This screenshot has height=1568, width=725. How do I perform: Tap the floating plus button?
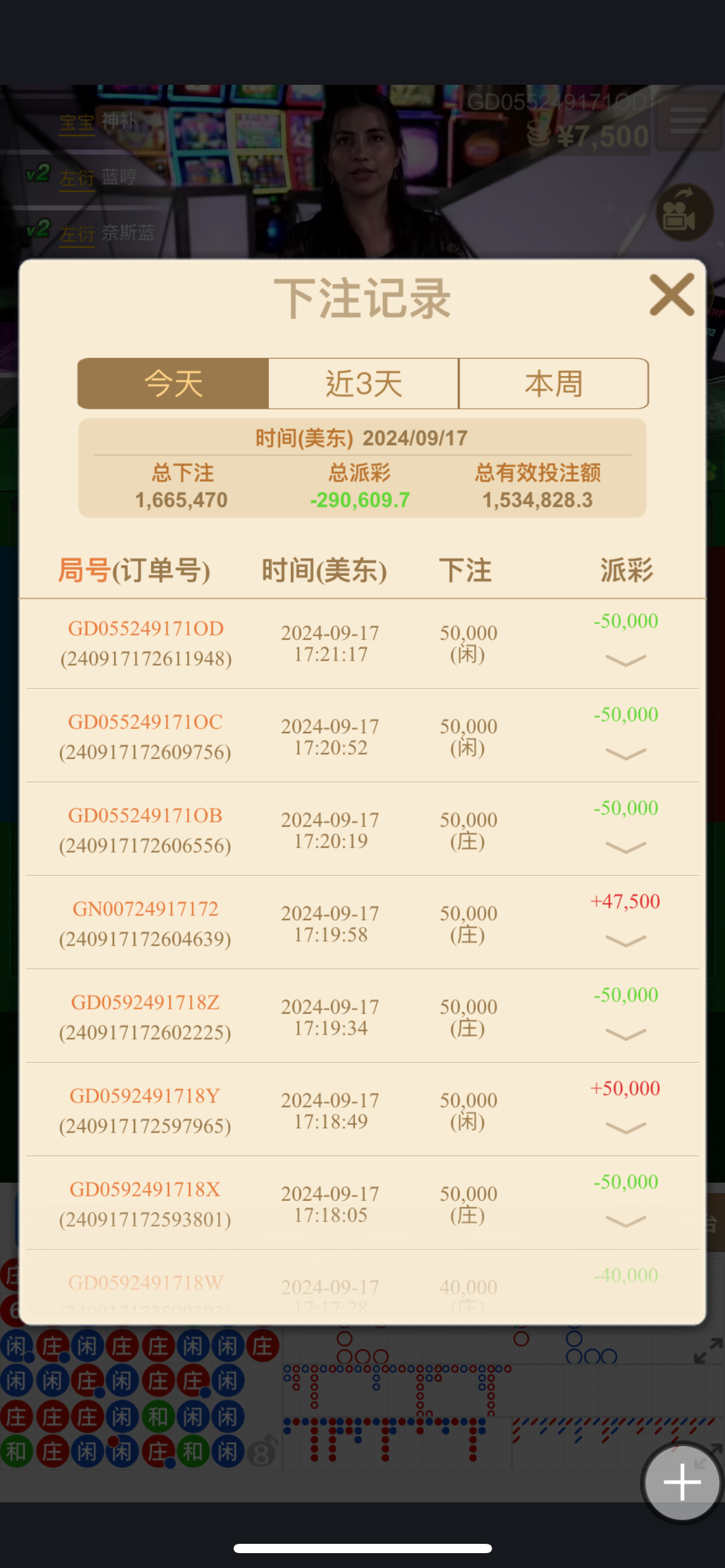click(682, 1483)
